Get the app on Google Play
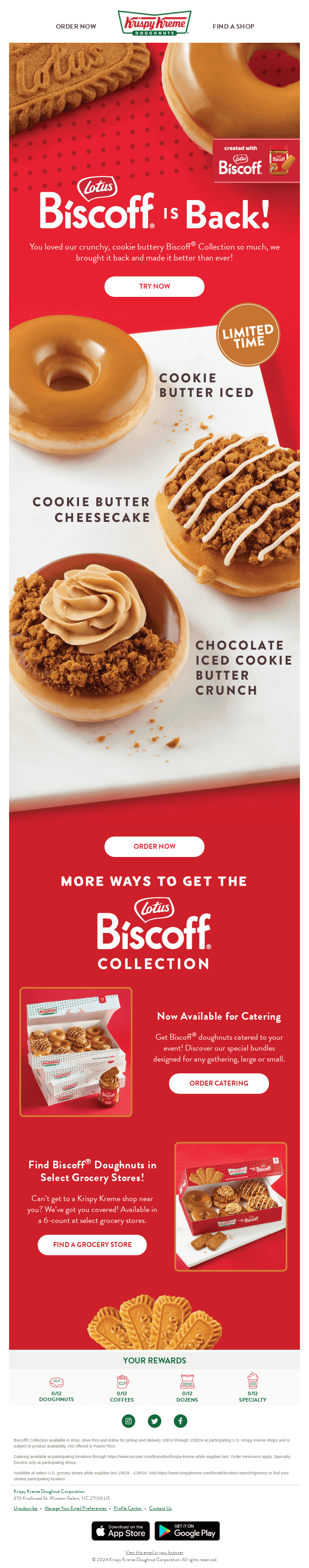 pos(187,1530)
